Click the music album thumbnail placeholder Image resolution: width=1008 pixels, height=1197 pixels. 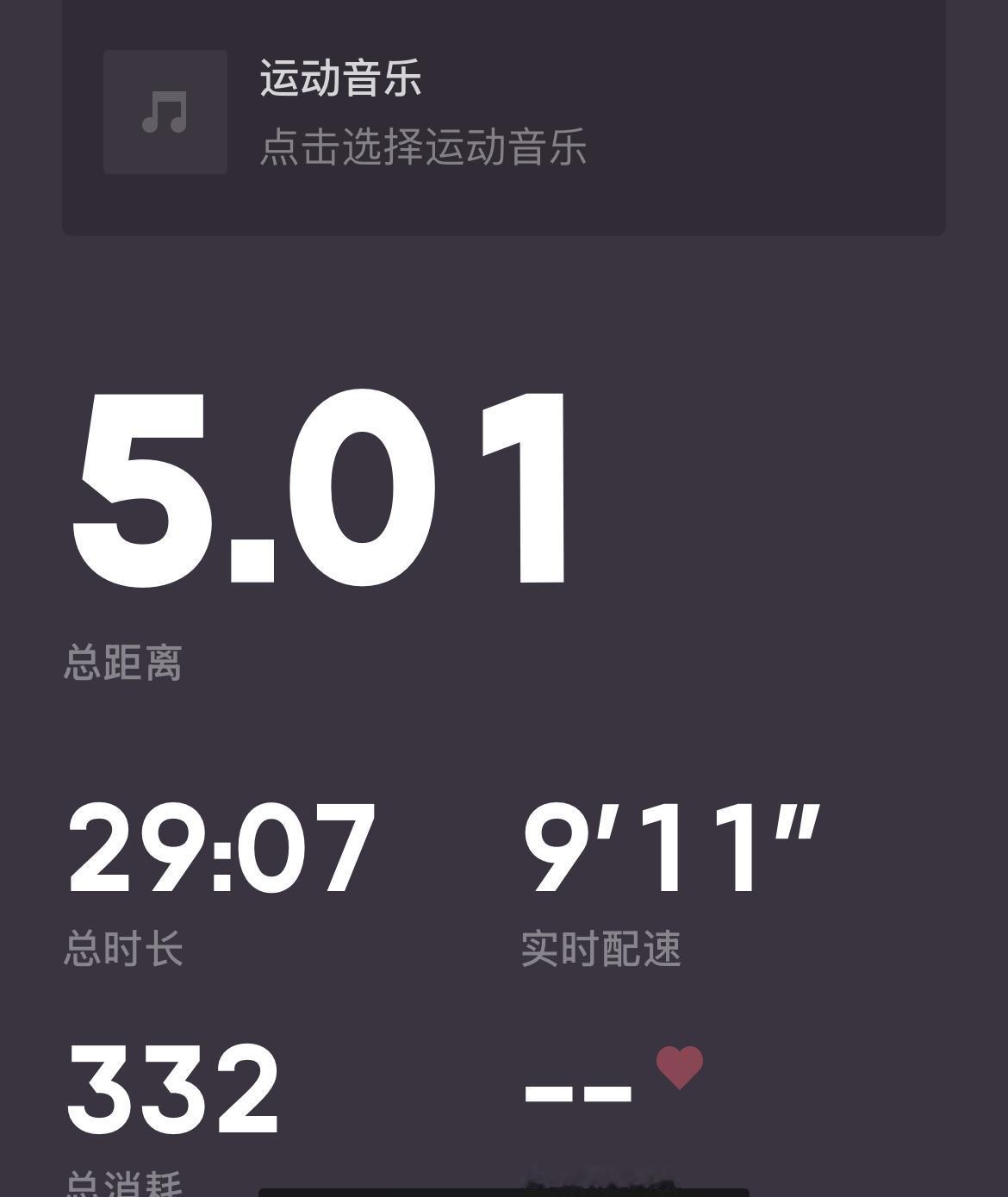[x=165, y=111]
